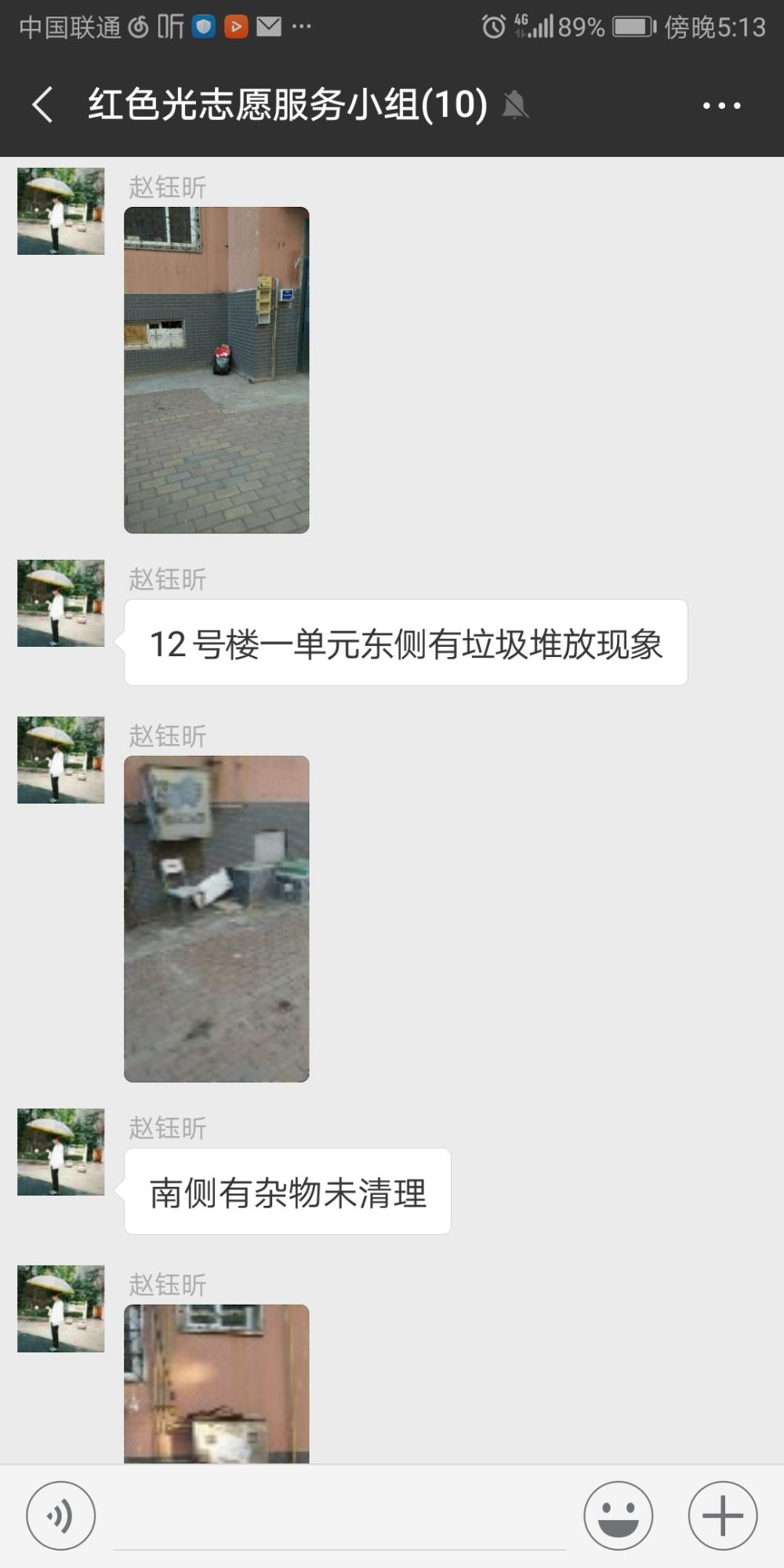
Task: Switch to voice message input
Action: click(x=61, y=1515)
